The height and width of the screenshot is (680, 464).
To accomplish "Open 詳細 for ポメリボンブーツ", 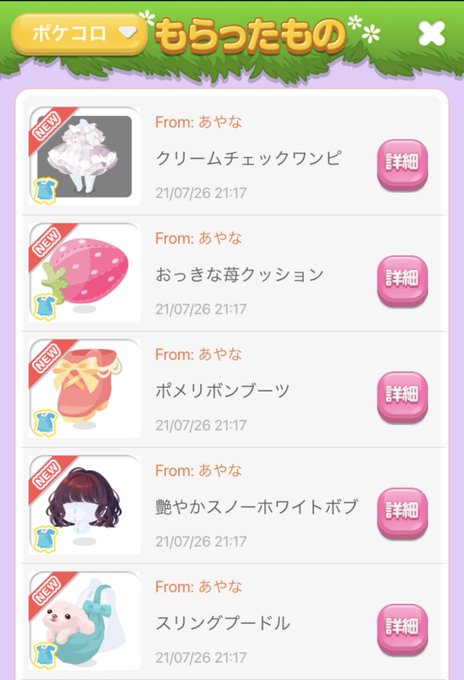I will tap(402, 397).
